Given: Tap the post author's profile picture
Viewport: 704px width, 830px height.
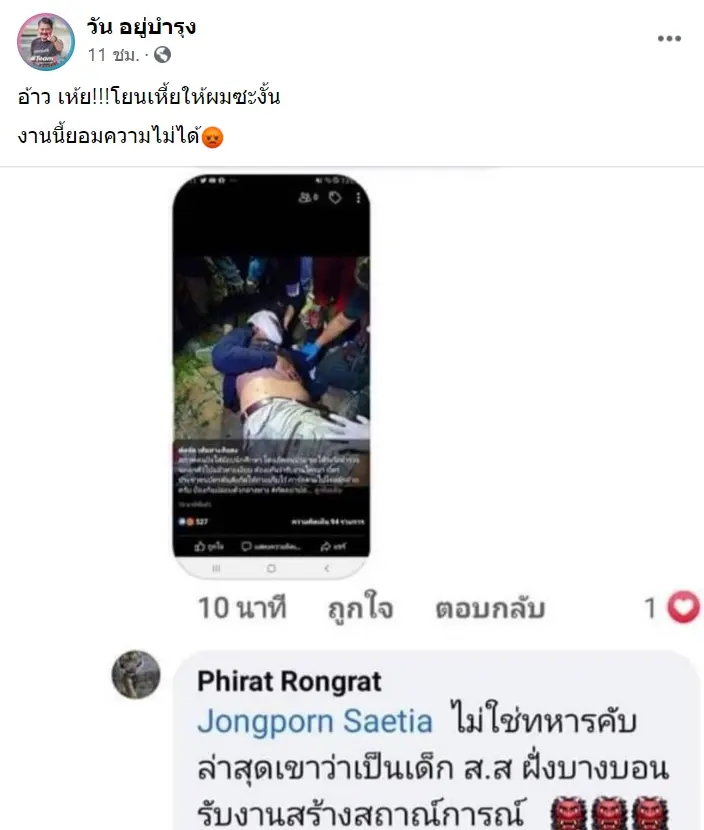Looking at the screenshot, I should coord(46,41).
